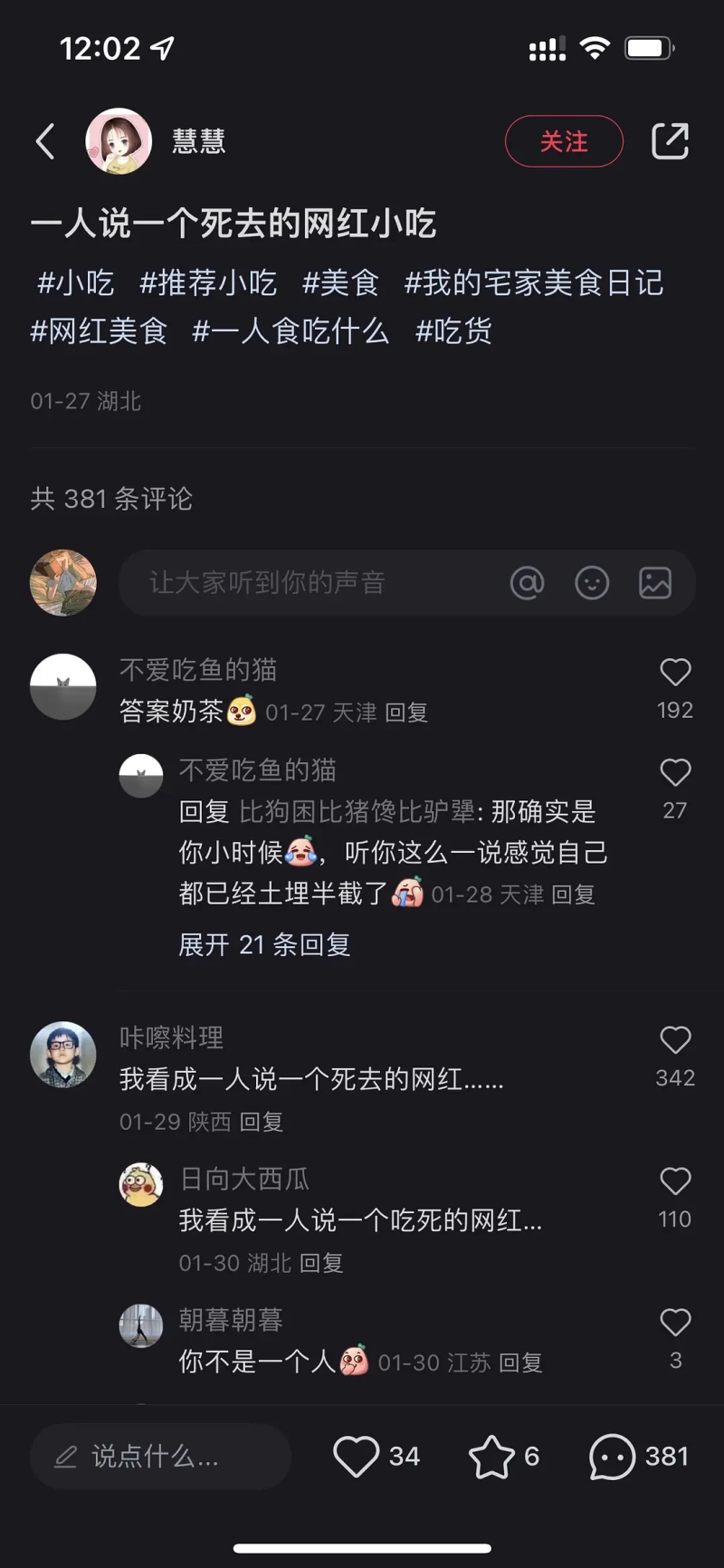This screenshot has width=724, height=1568.
Task: Open the emoji picker in comment box
Action: [592, 583]
